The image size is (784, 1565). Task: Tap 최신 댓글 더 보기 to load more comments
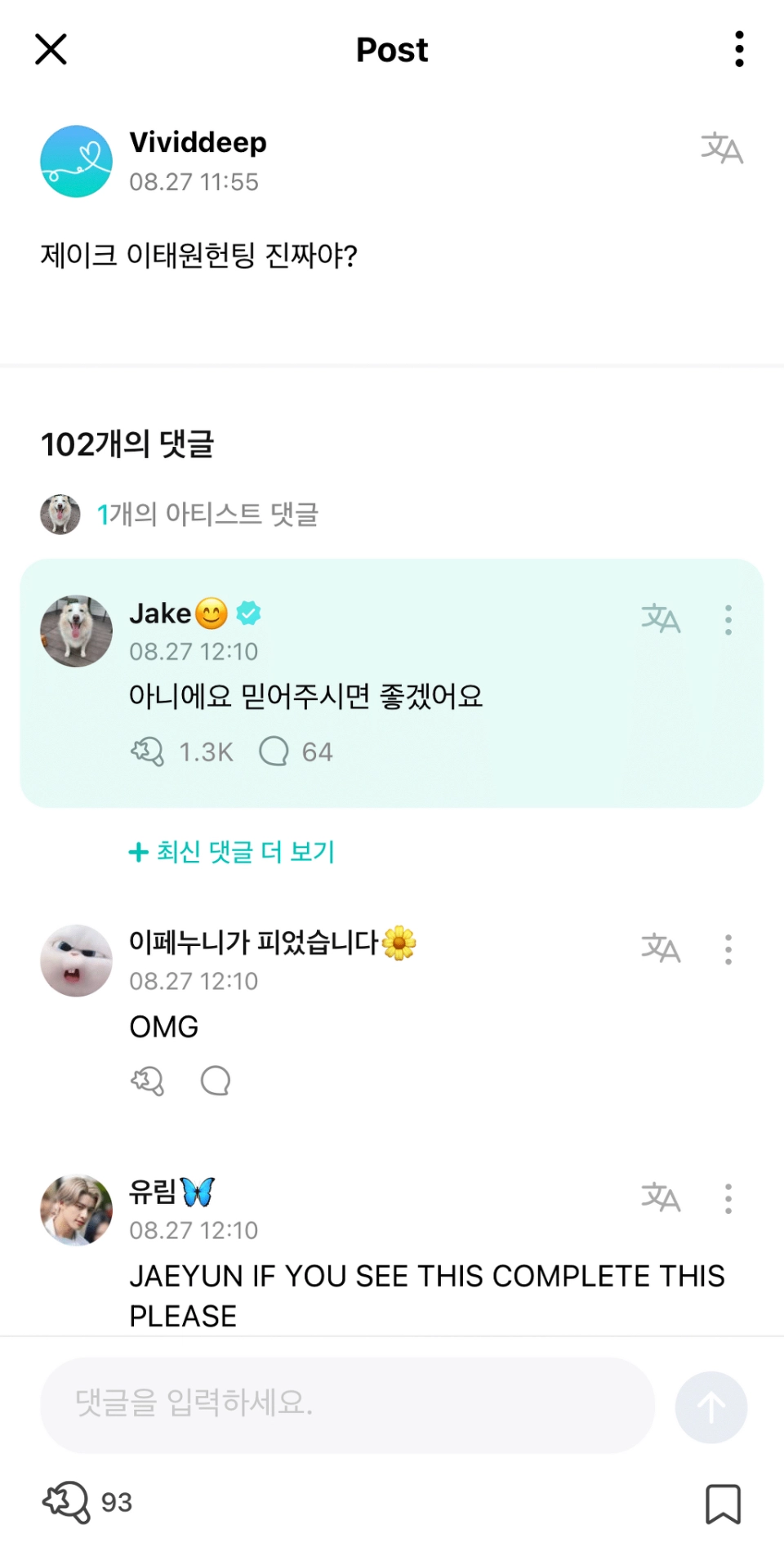pyautogui.click(x=233, y=852)
